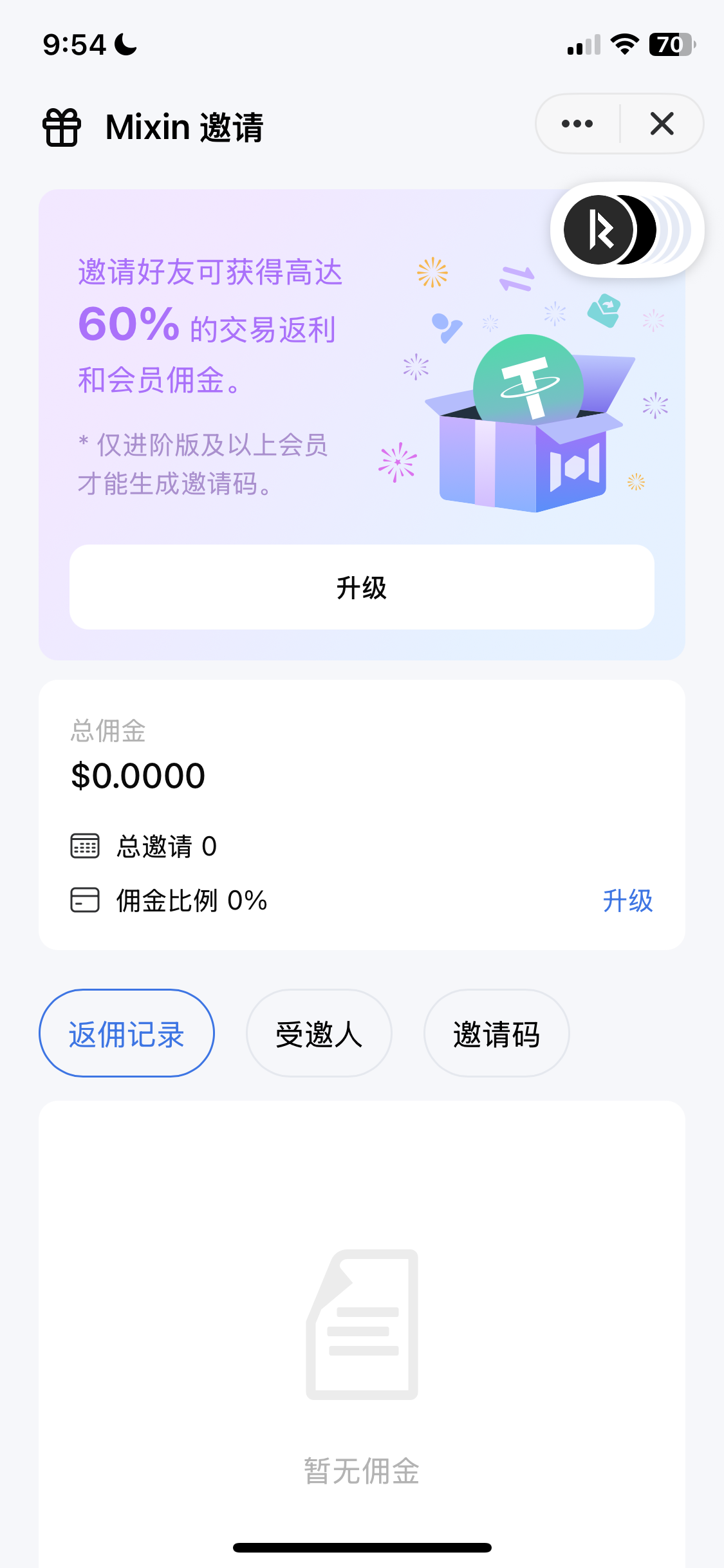Tap the white 升级 button in banner

coord(362,587)
